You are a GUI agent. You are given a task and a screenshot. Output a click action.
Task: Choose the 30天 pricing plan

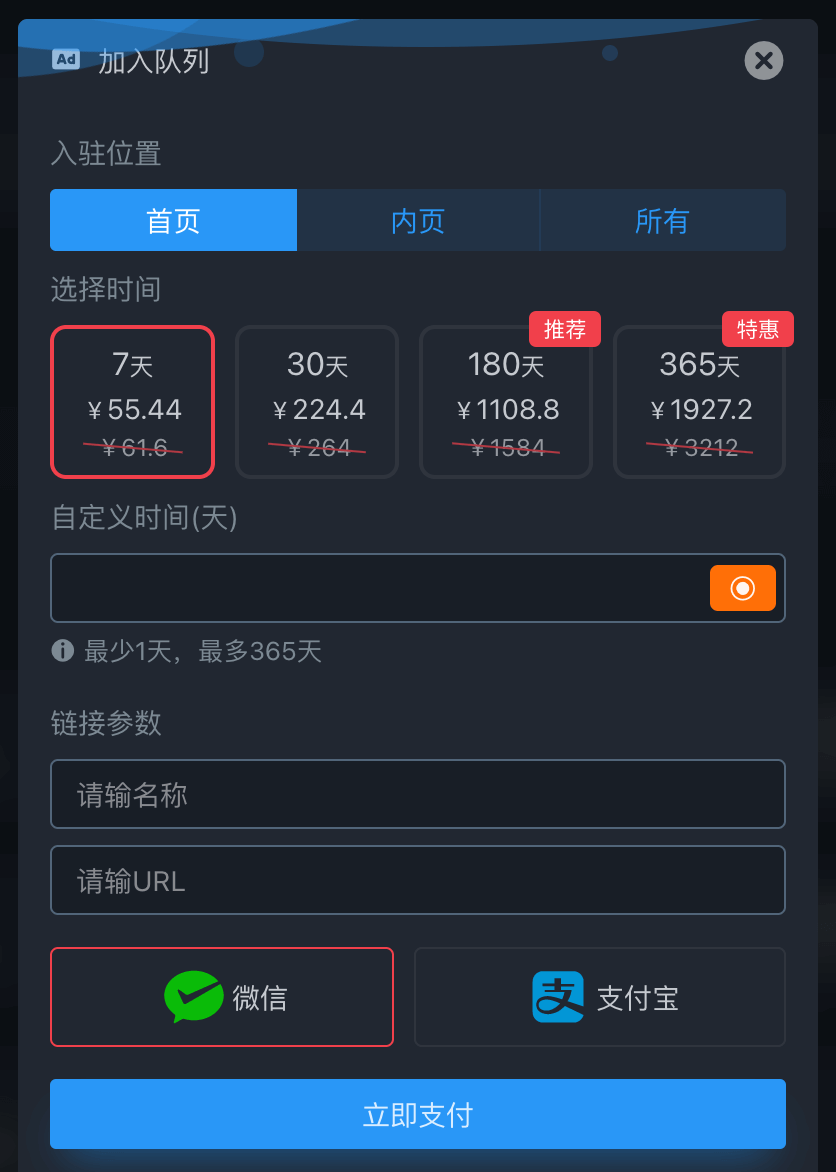316,401
